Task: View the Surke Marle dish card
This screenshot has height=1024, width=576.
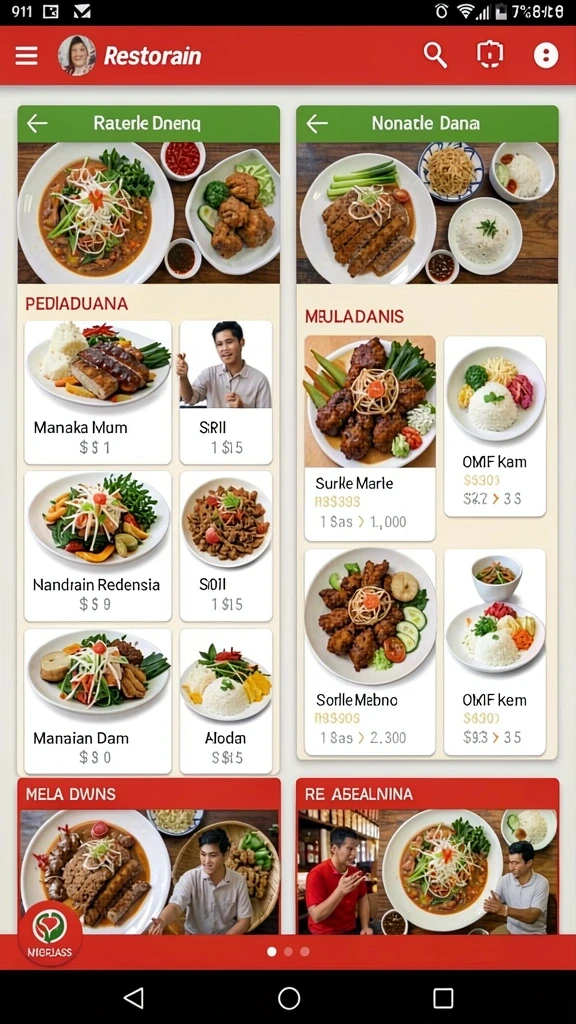Action: [x=370, y=438]
